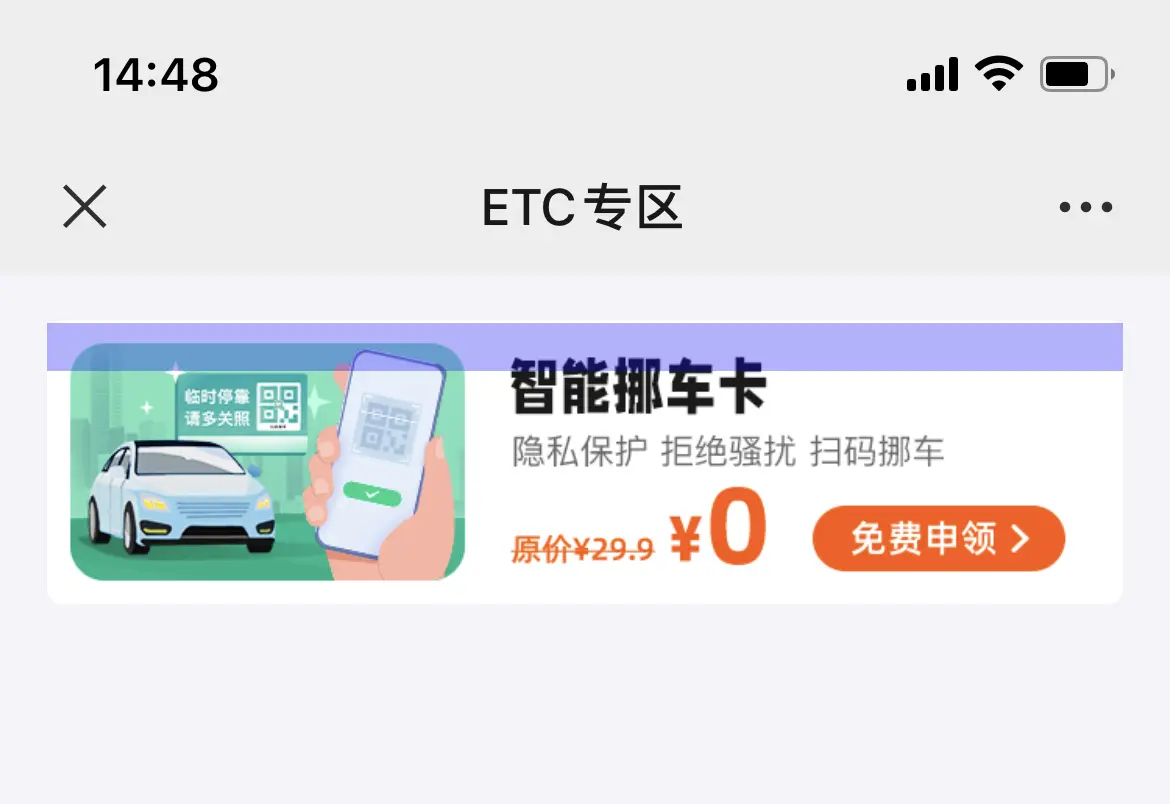This screenshot has height=804, width=1170.
Task: Tap the 免费申领 button
Action: pyautogui.click(x=938, y=539)
